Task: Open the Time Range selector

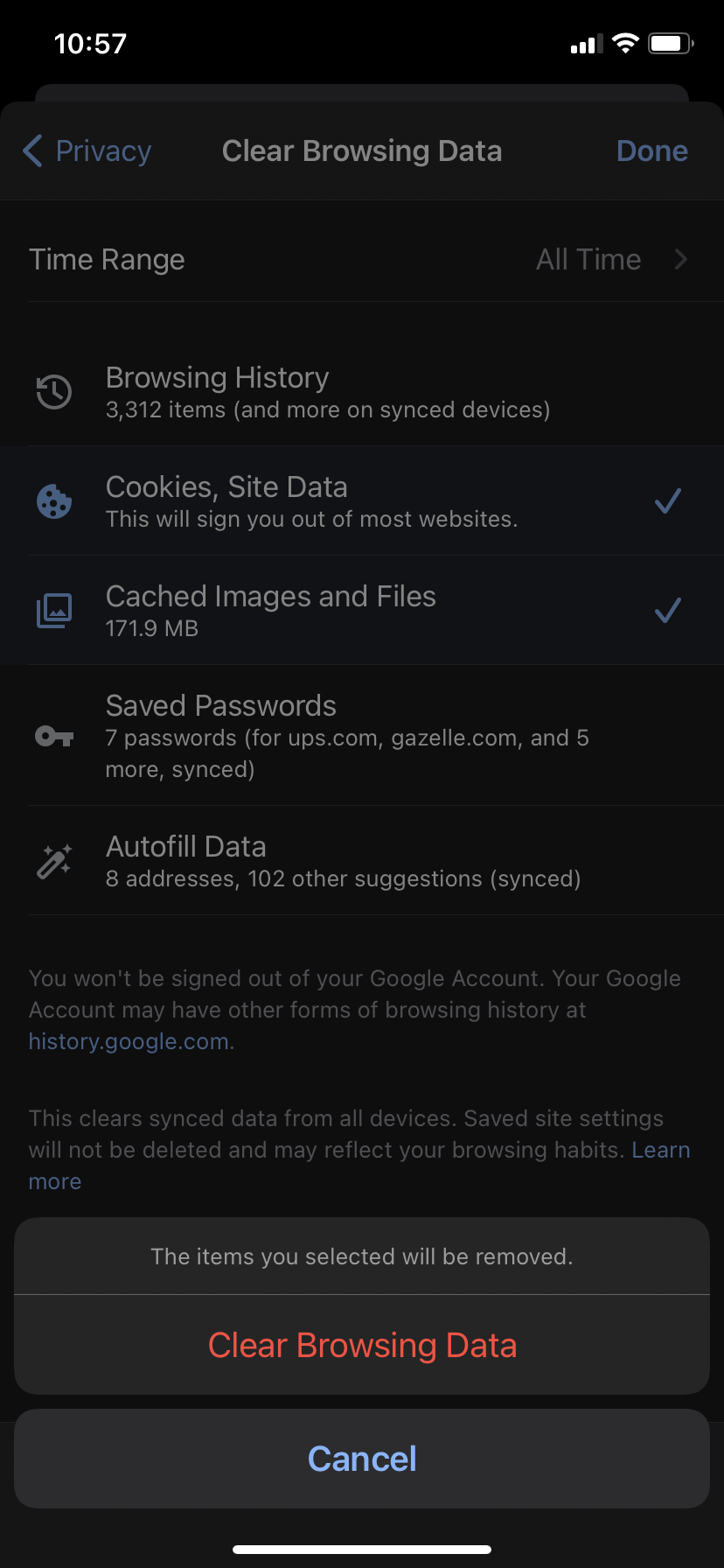Action: [362, 259]
